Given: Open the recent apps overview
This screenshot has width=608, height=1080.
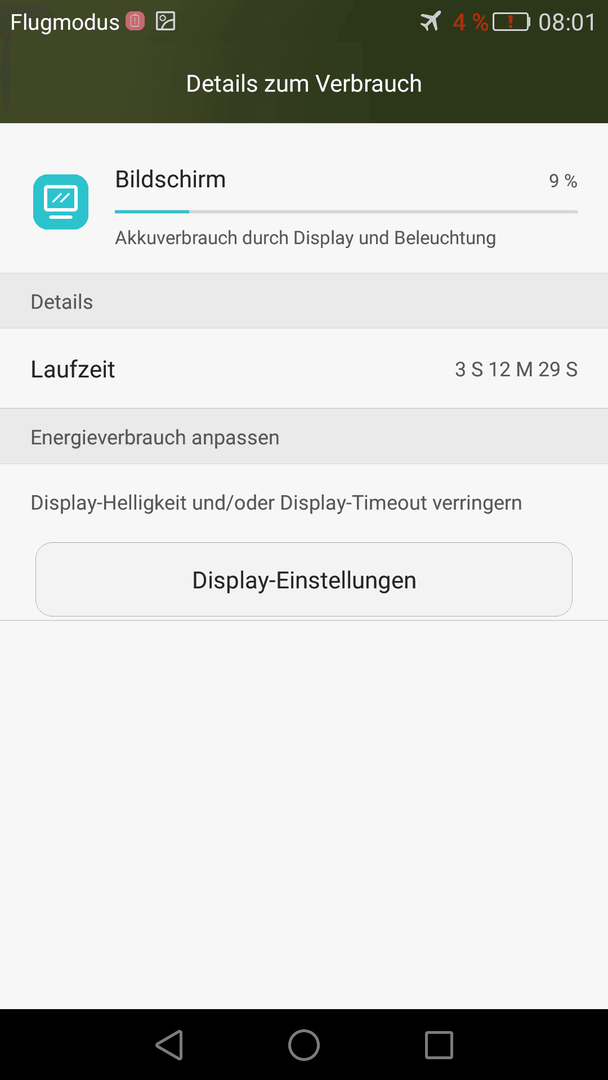Looking at the screenshot, I should 439,1044.
